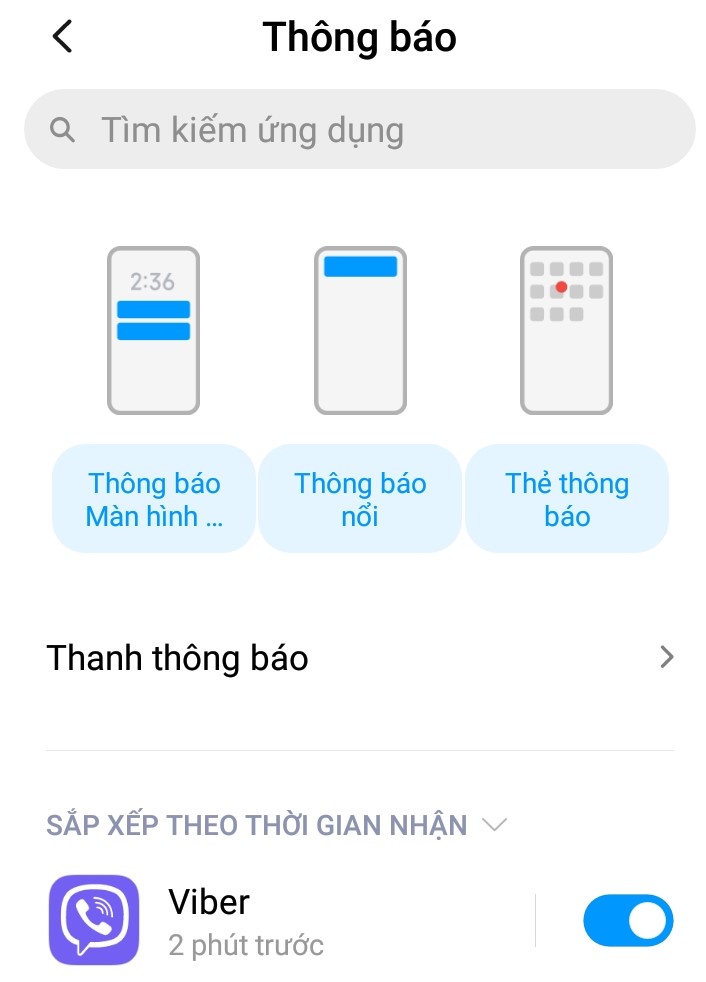Image resolution: width=706 pixels, height=982 pixels.
Task: Open Thanh thông báo settings
Action: (x=359, y=658)
